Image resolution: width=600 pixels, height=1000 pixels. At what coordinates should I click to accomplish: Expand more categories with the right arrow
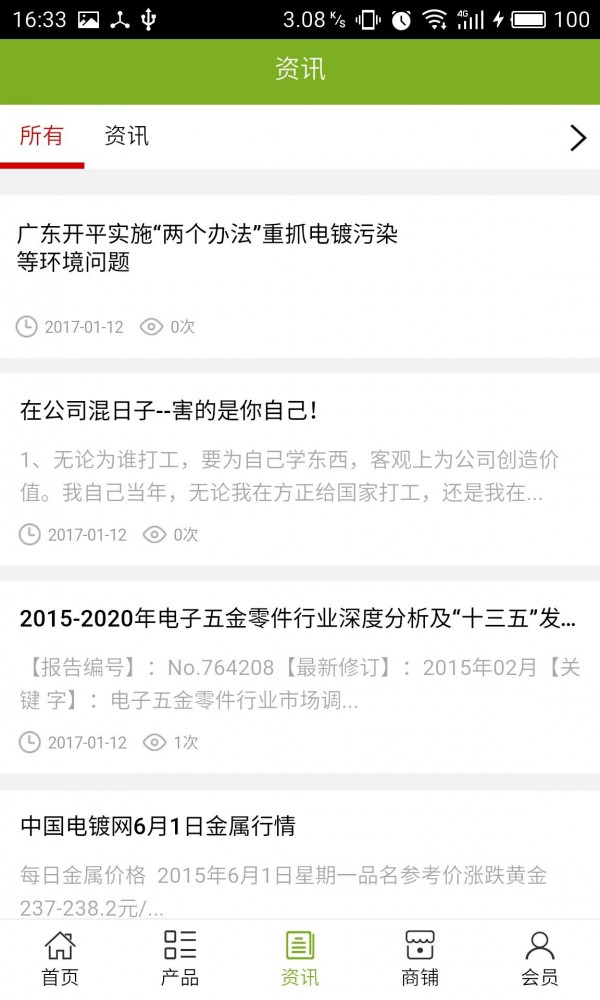tap(577, 138)
